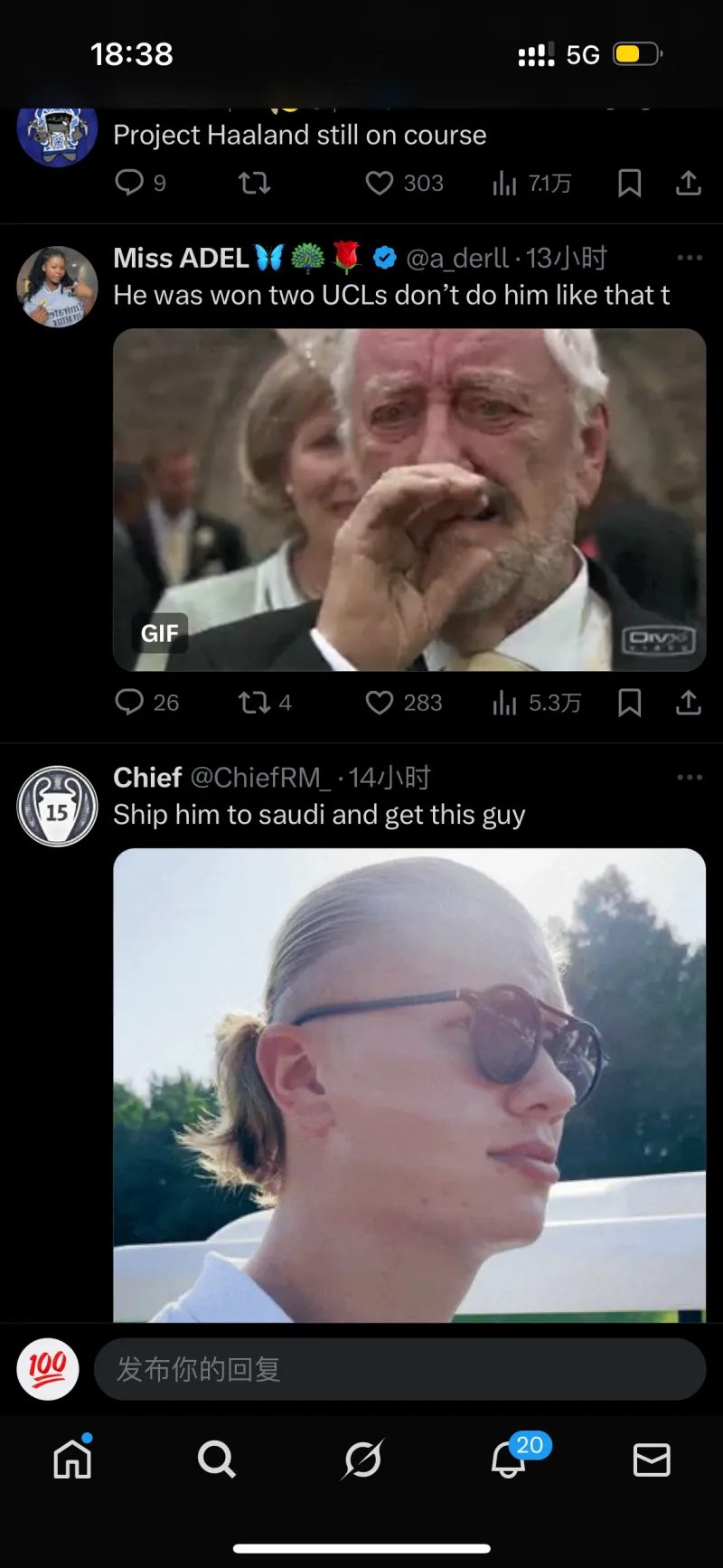Open comments on Miss ADEL's post
Screen dimensions: 723x1568
129,703
